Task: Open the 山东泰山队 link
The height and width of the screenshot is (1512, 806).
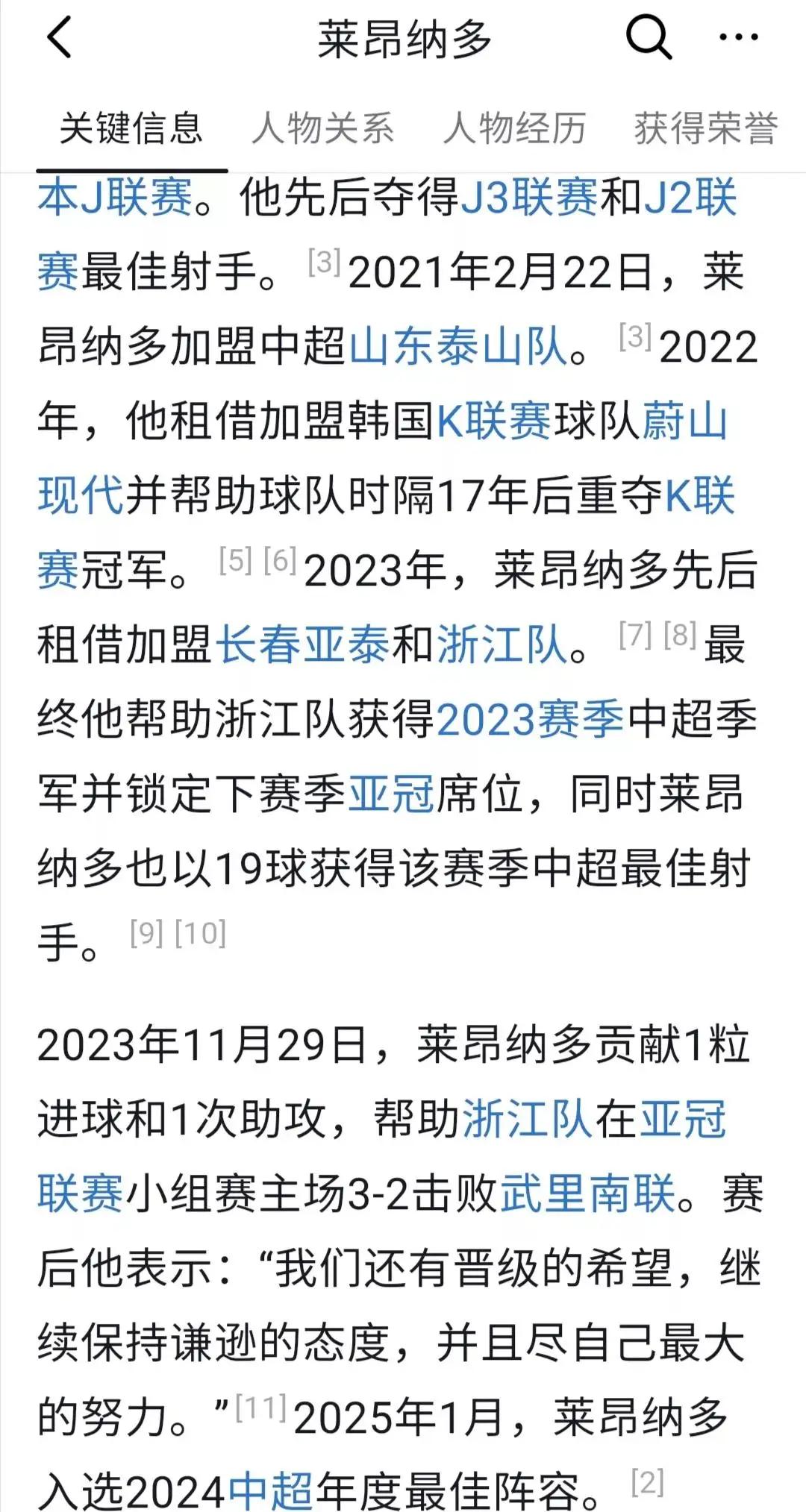Action: pyautogui.click(x=459, y=347)
